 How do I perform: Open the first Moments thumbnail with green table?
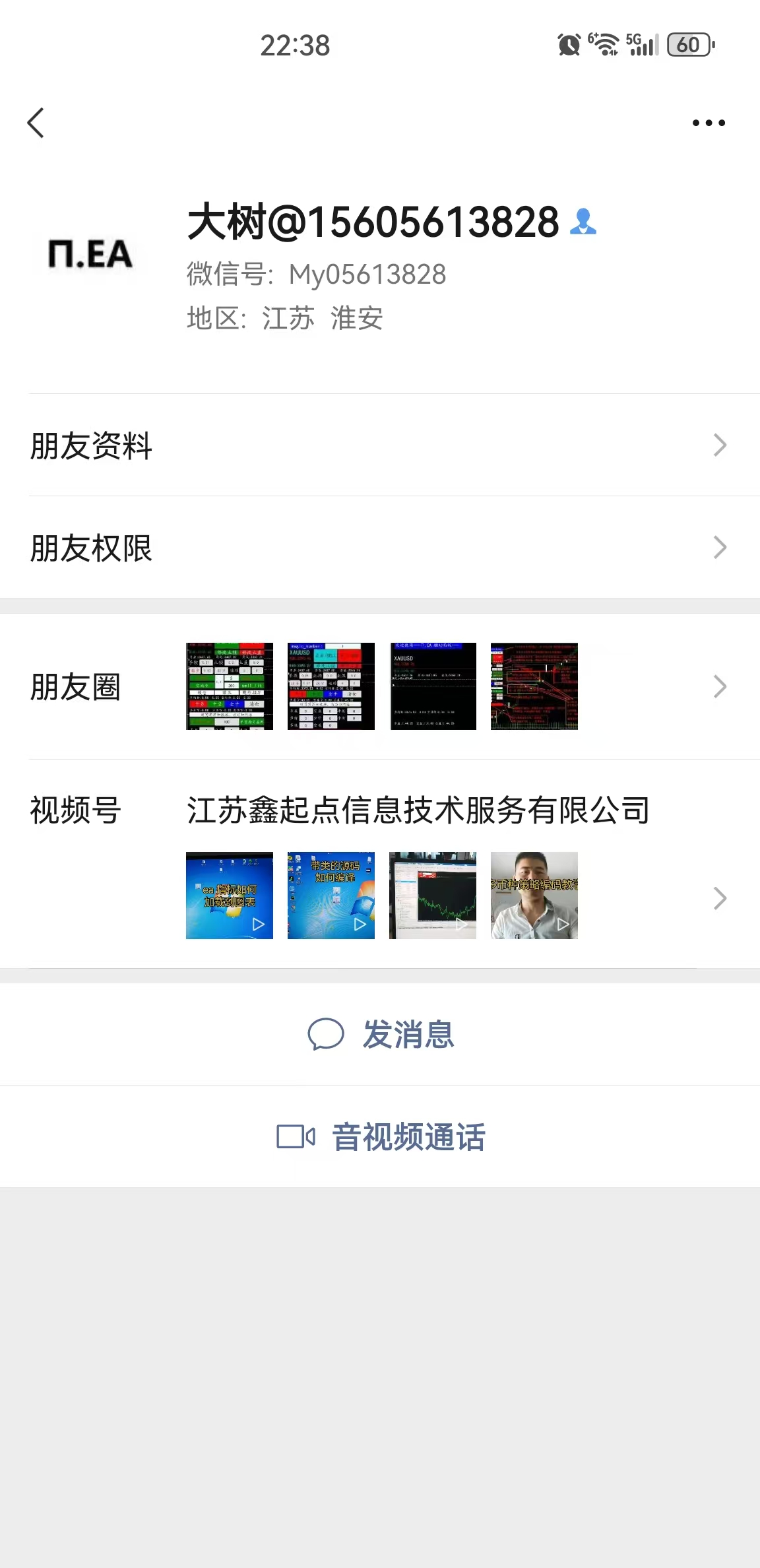(x=229, y=686)
